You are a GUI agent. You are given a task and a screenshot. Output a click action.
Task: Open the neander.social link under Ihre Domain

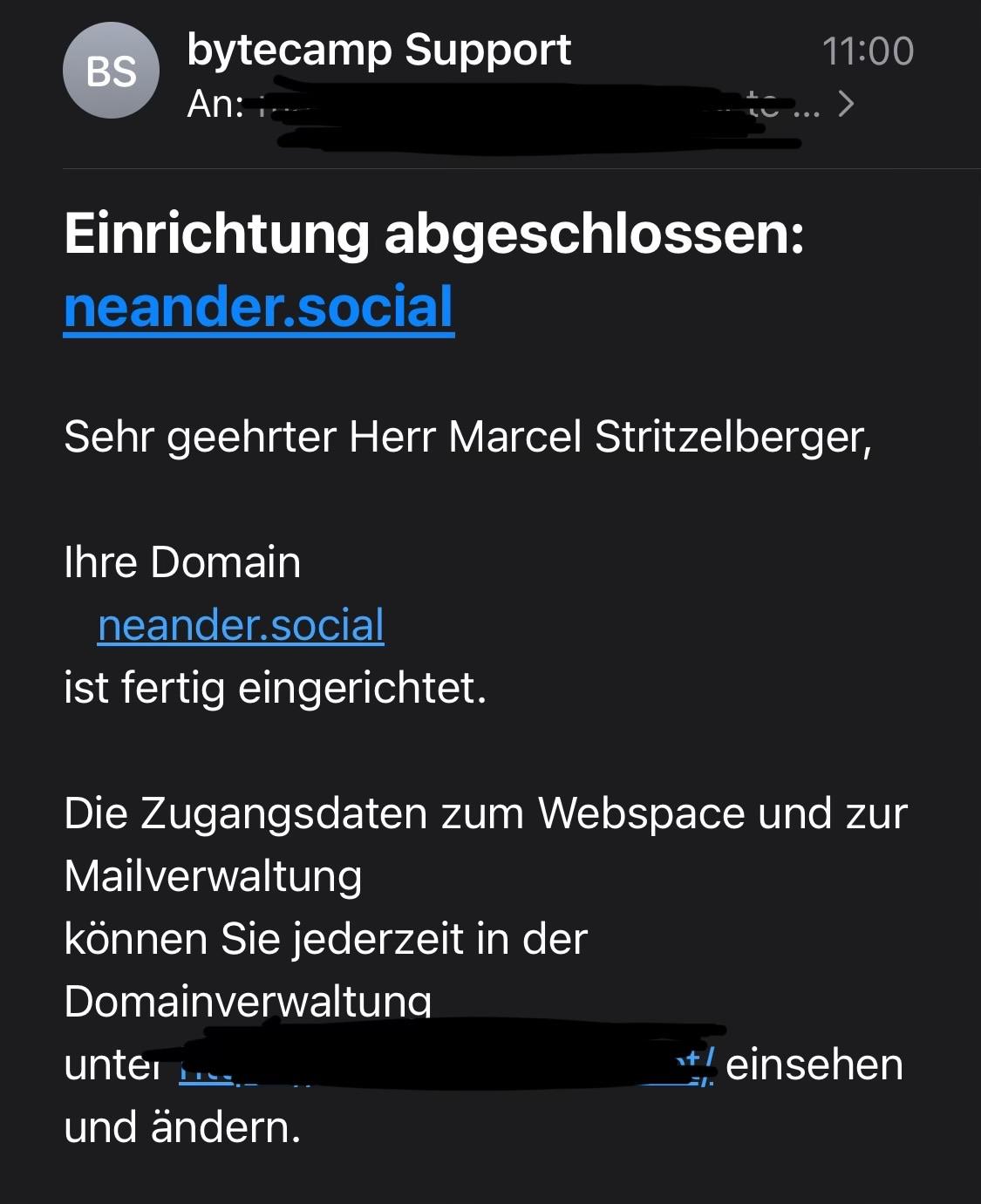[x=241, y=626]
